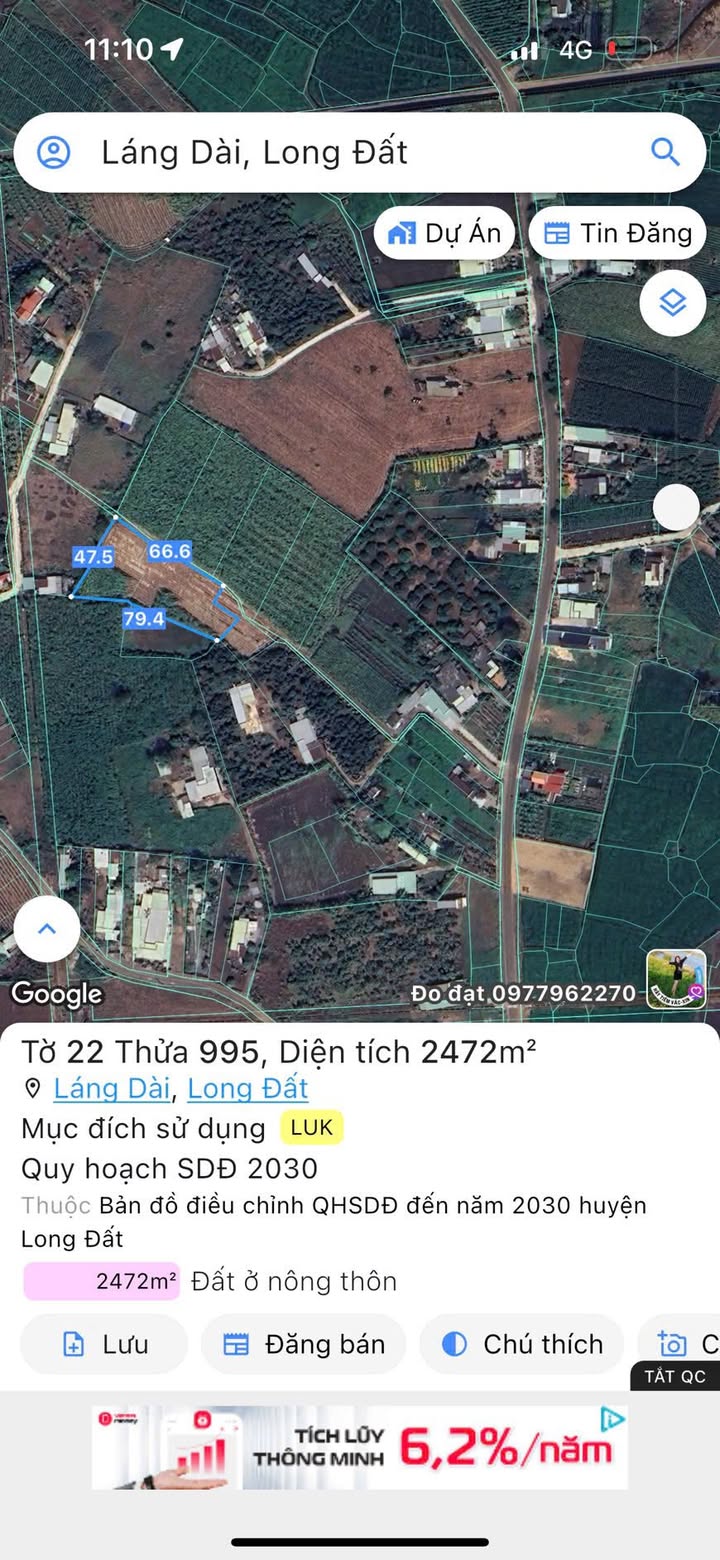Tap the avatar thumbnail on the map

click(x=676, y=979)
